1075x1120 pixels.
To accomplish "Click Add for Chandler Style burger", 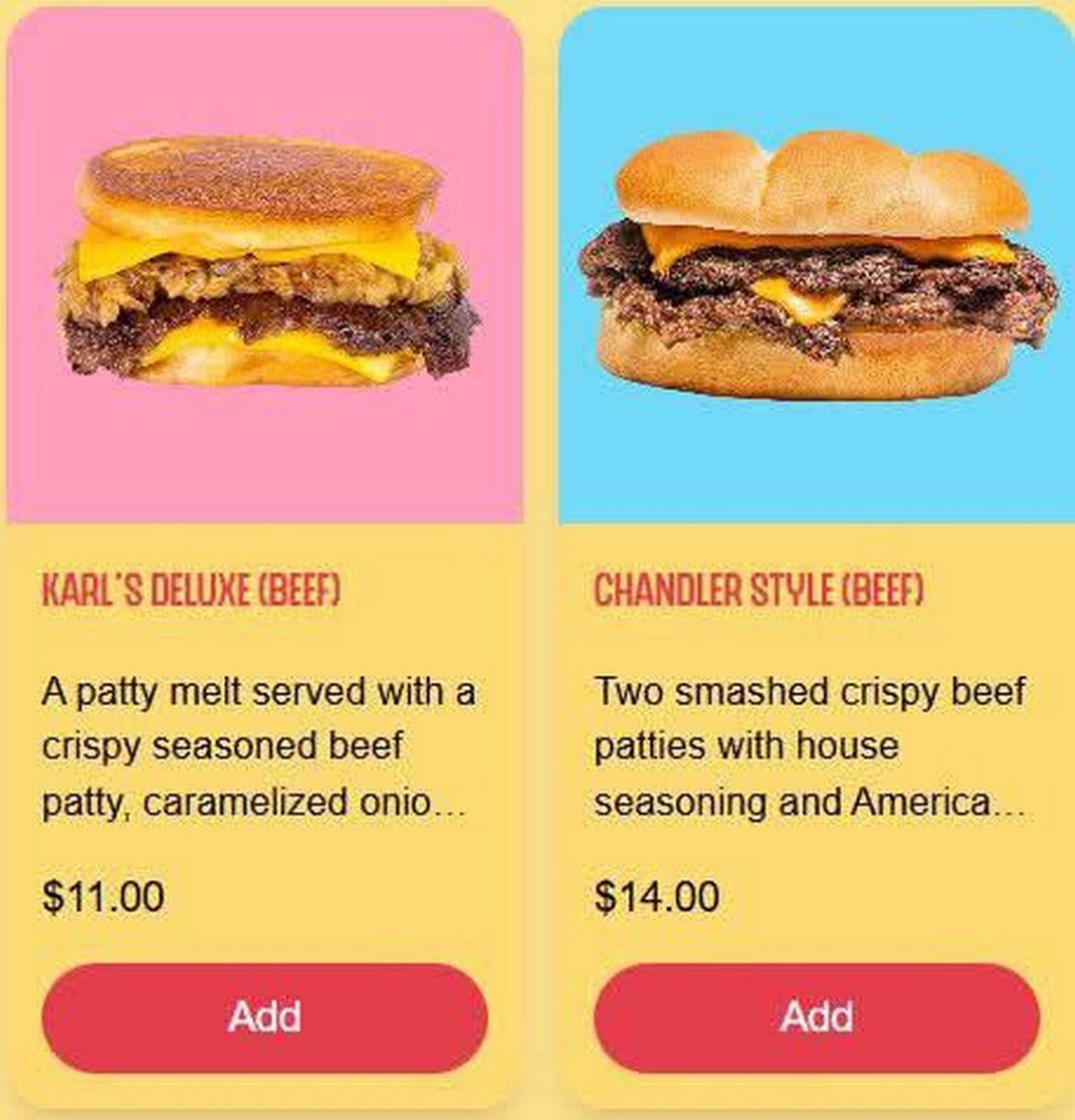I will coord(816,1016).
